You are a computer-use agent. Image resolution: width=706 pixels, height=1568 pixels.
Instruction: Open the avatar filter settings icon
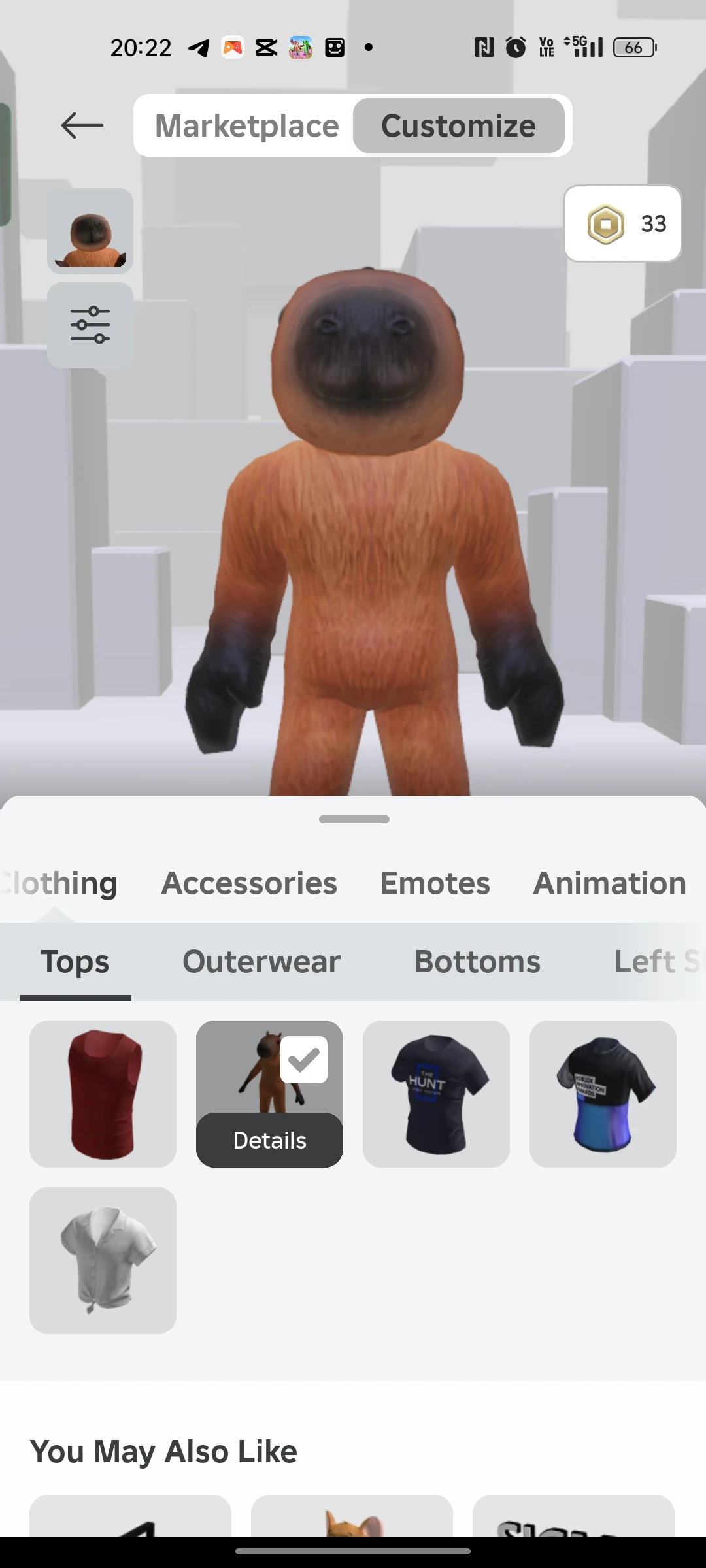point(90,325)
